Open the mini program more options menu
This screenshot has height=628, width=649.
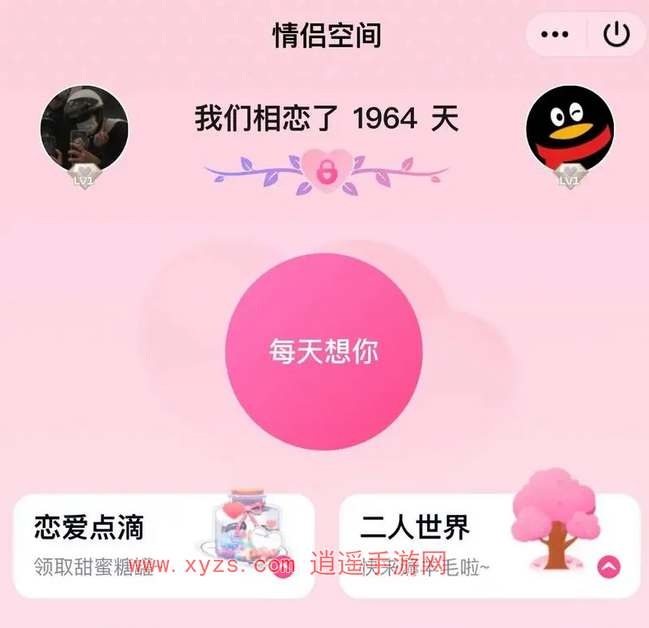pos(553,35)
